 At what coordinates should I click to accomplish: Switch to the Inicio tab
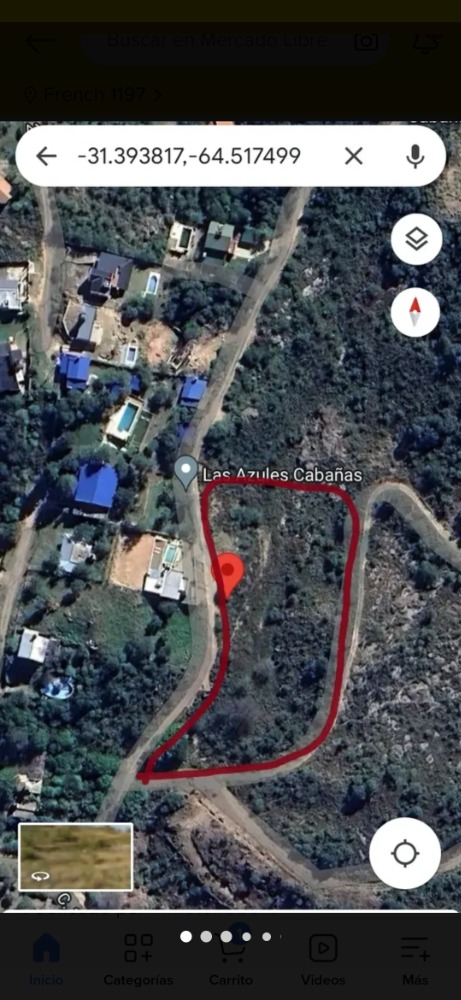tap(46, 958)
